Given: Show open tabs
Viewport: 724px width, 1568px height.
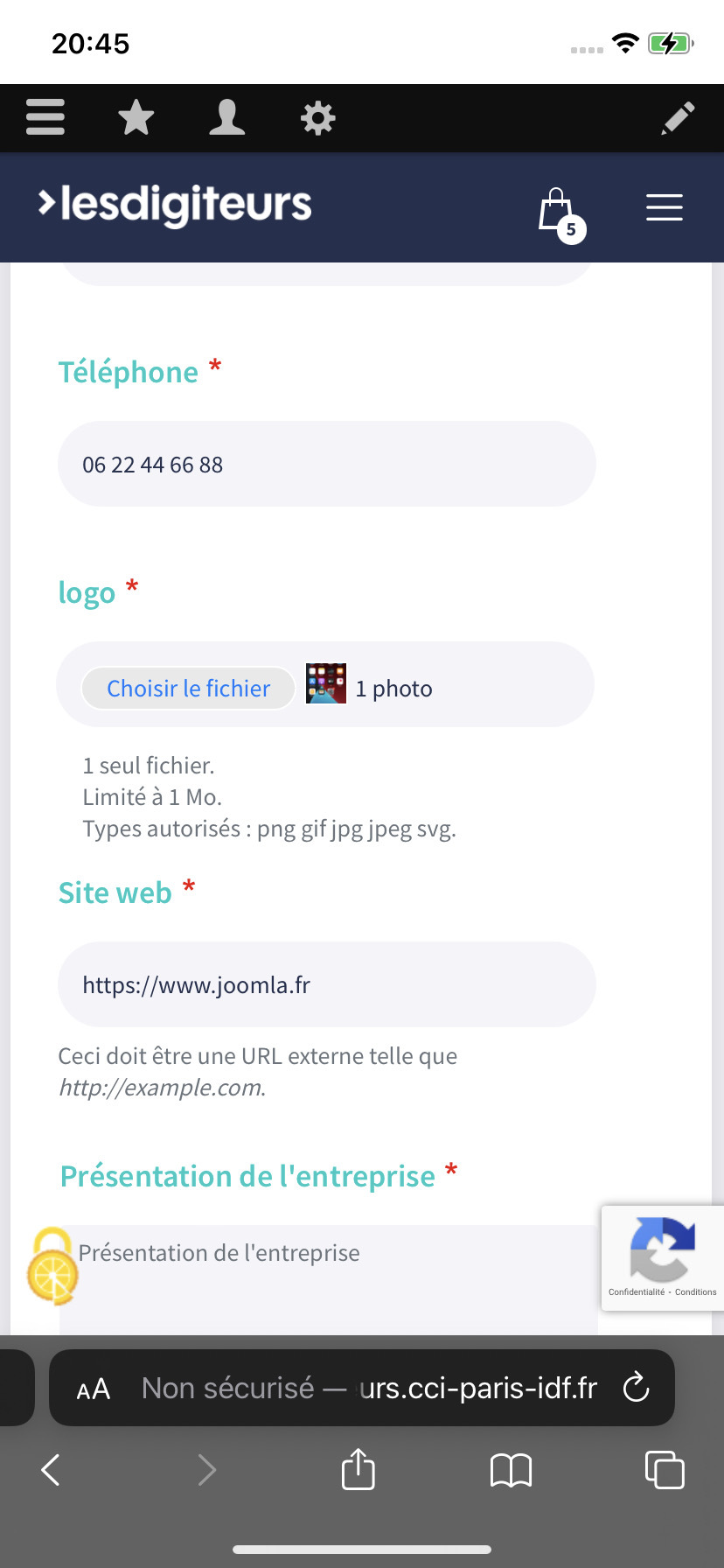Looking at the screenshot, I should pos(664,1469).
